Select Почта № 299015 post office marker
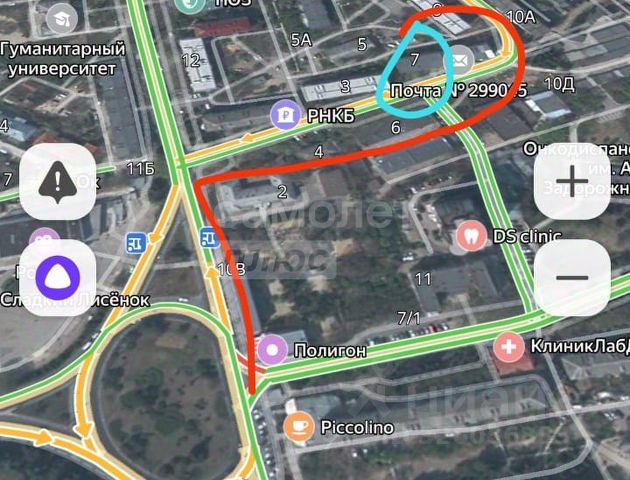This screenshot has width=630, height=480. click(x=460, y=59)
